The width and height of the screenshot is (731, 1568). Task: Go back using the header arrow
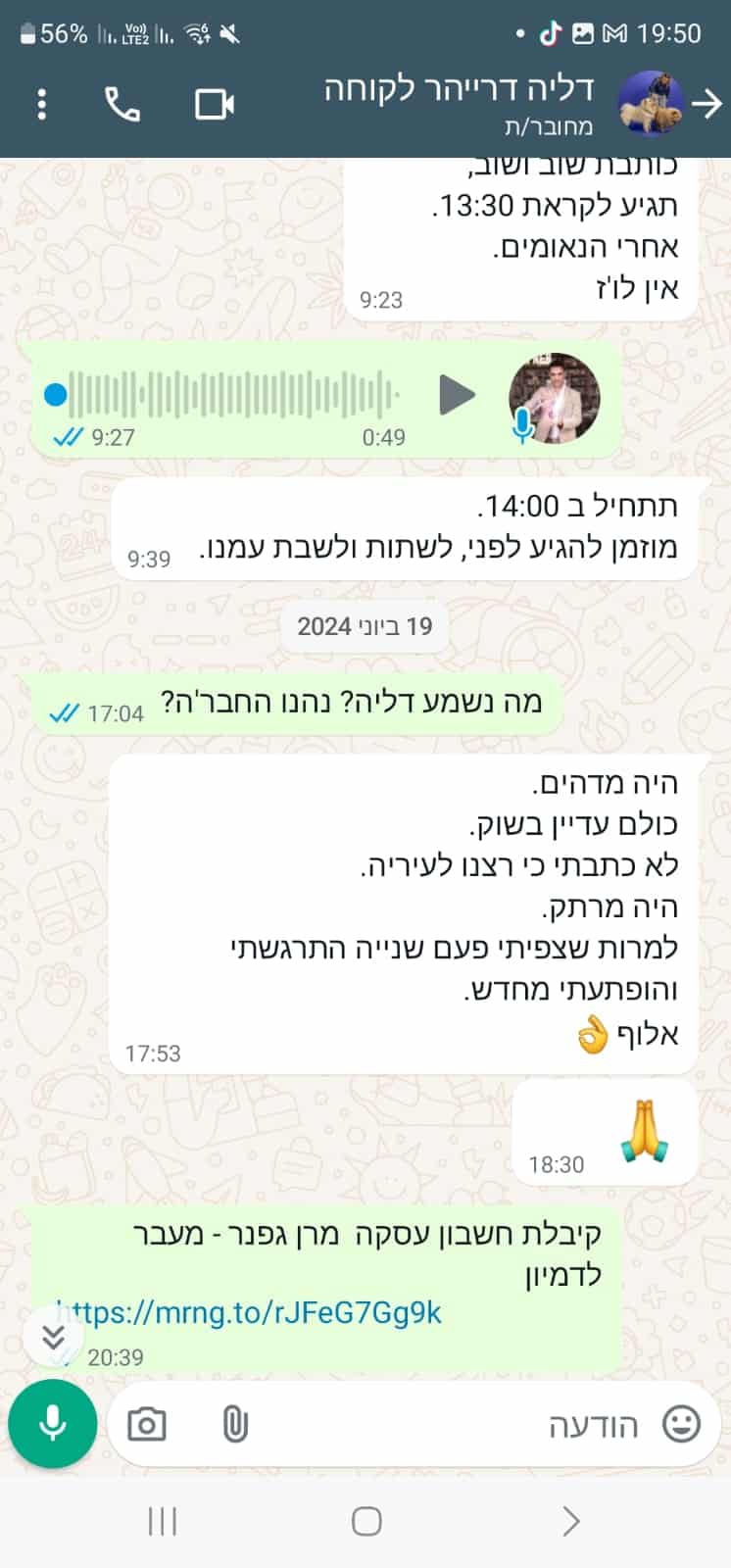click(x=707, y=104)
